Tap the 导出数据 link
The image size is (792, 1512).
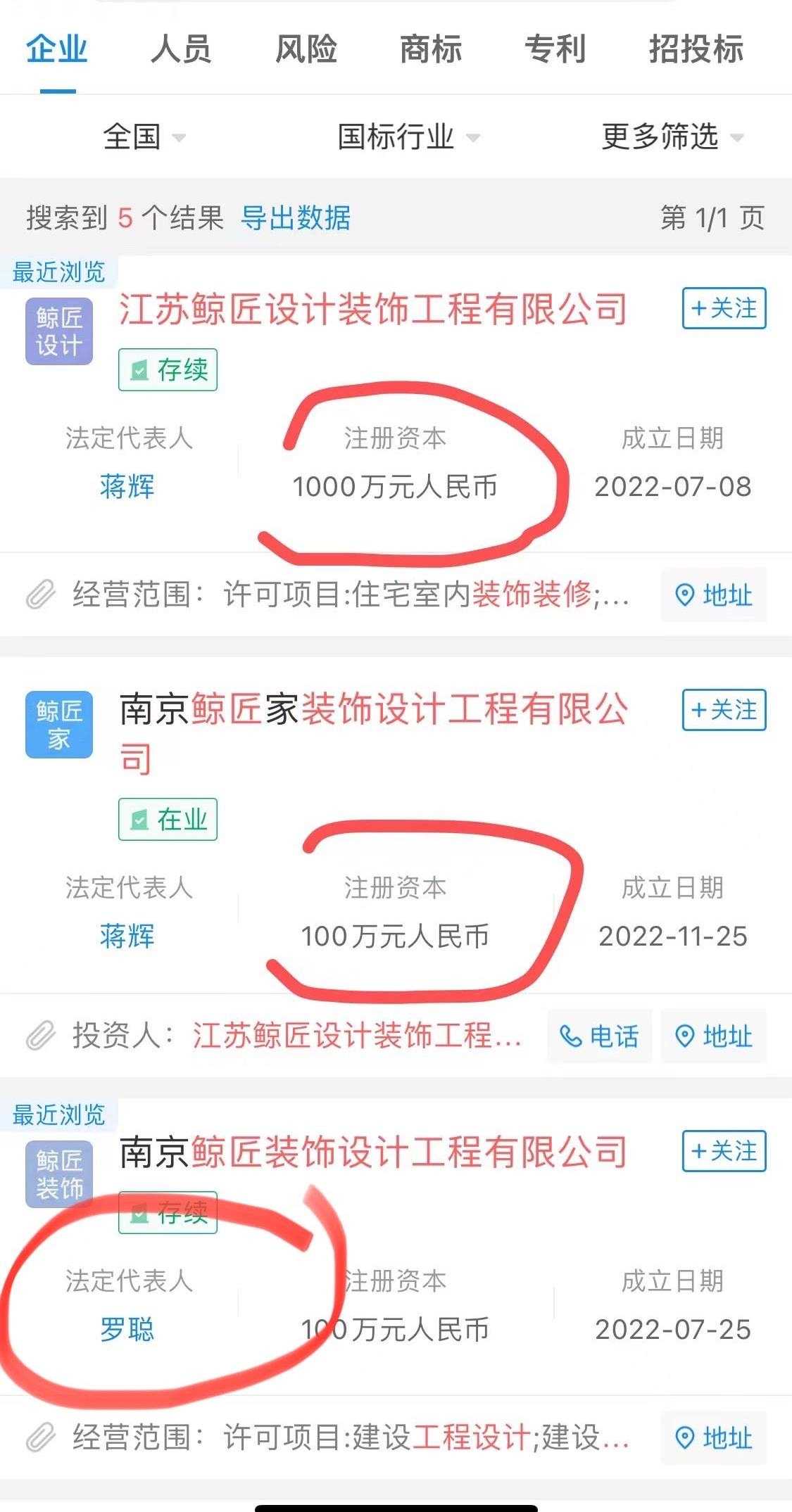[x=296, y=218]
